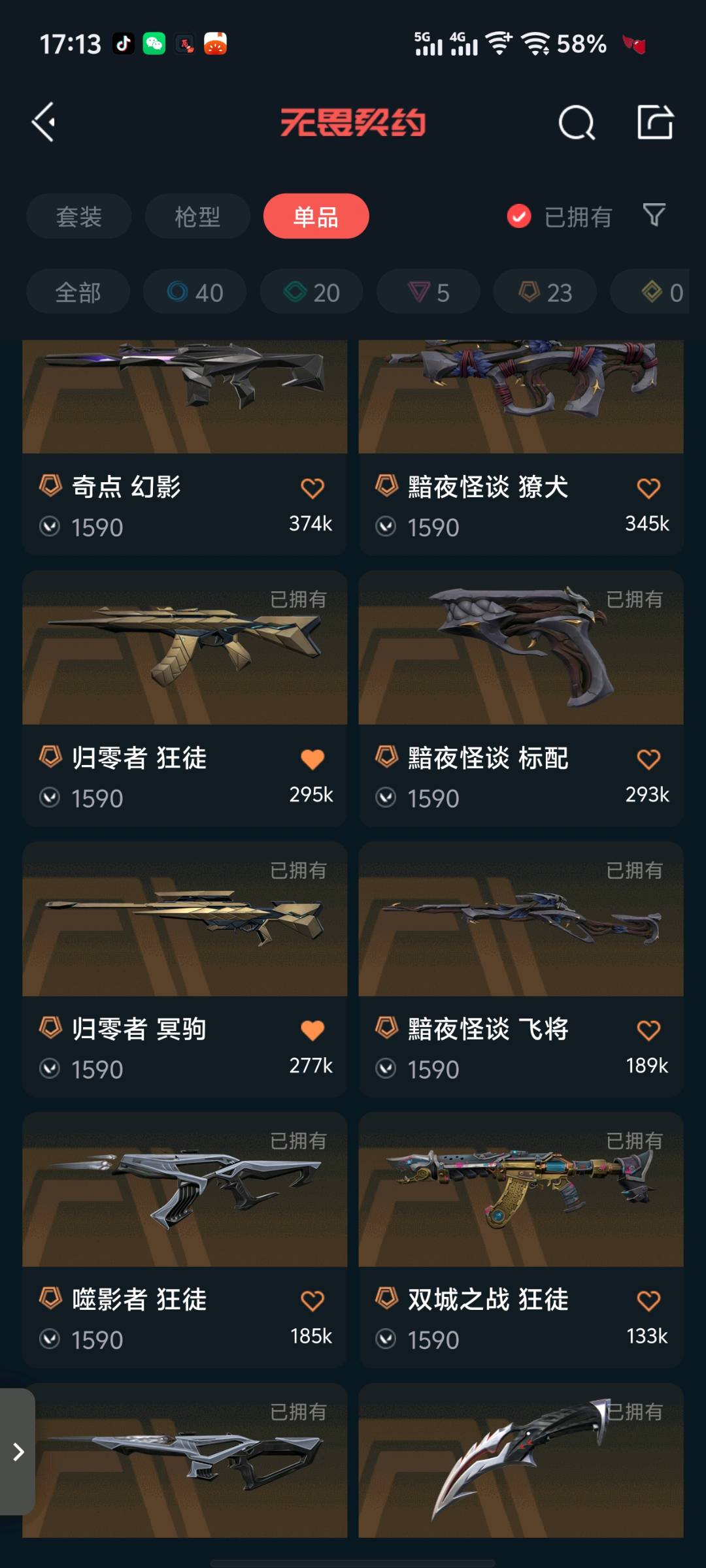The image size is (706, 1568).
Task: Toggle the 已拥有 owned-only checkbox
Action: click(519, 216)
